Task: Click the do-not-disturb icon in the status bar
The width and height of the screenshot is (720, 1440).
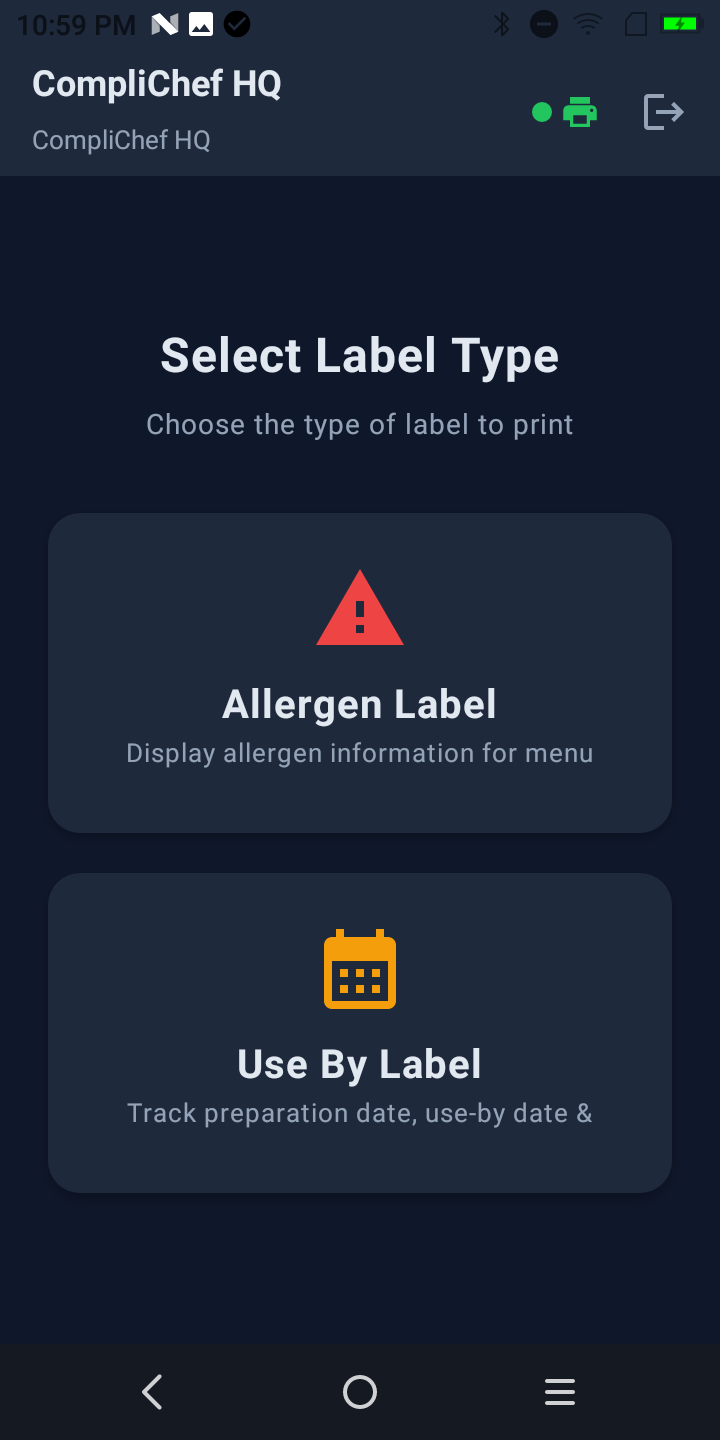Action: pos(543,23)
